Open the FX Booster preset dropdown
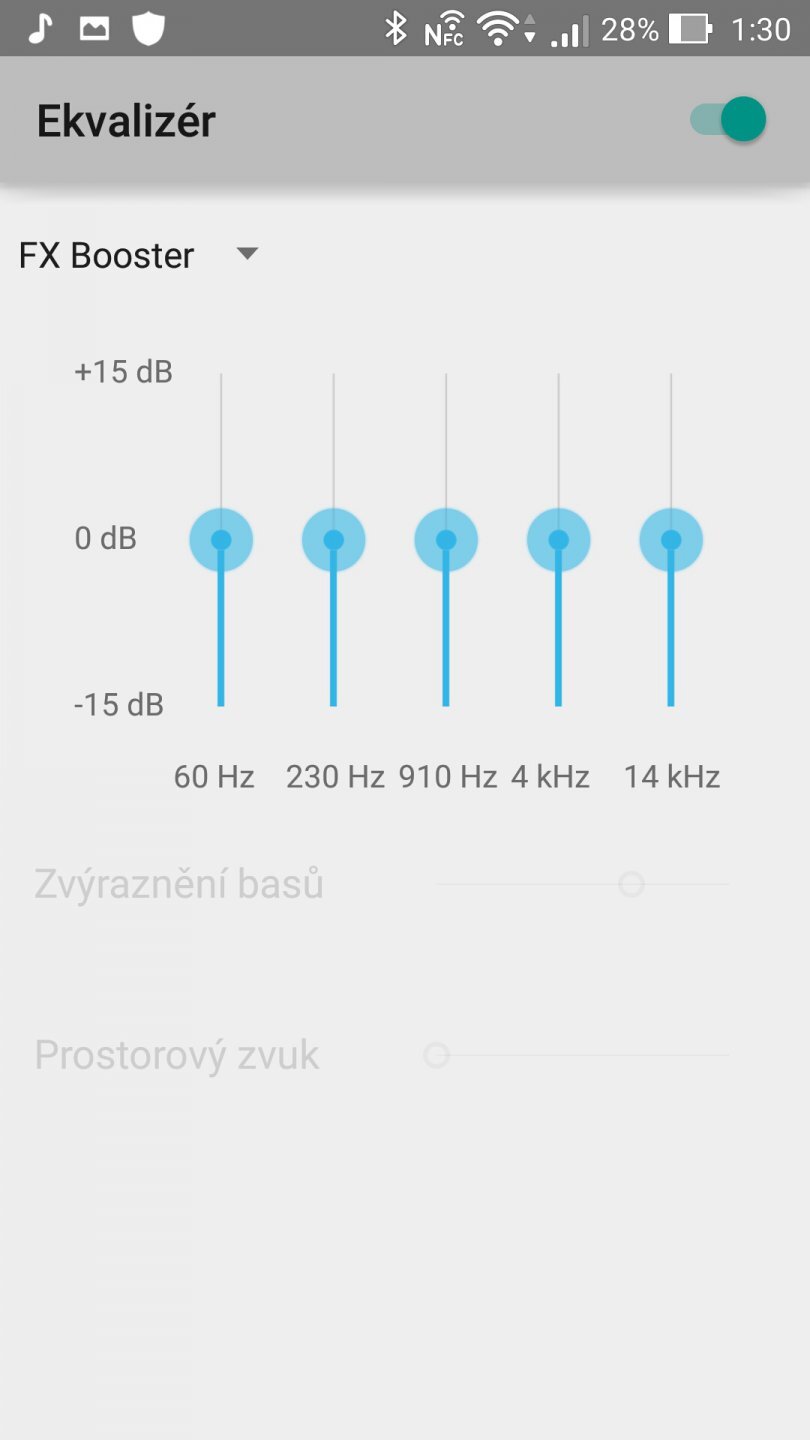This screenshot has height=1440, width=810. [x=138, y=256]
